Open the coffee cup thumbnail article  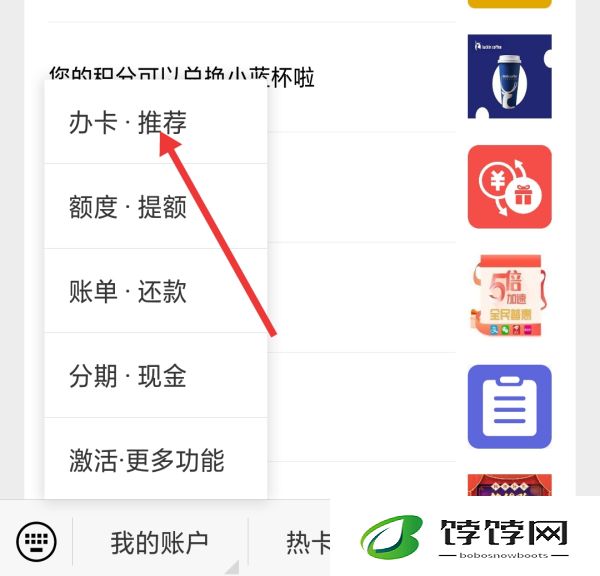[x=509, y=77]
